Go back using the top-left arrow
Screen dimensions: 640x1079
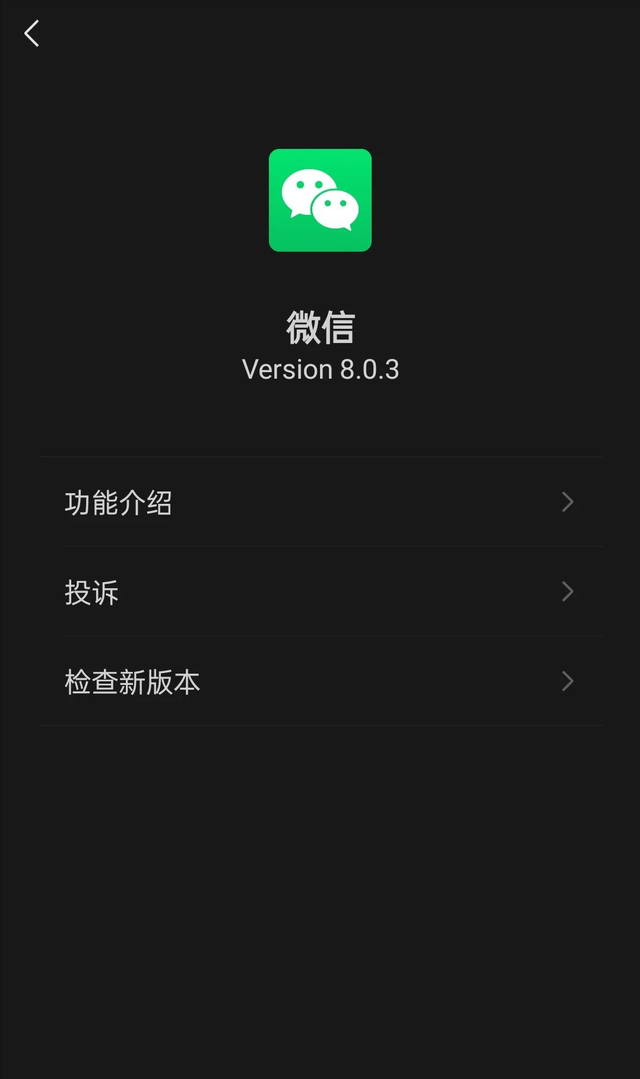coord(32,34)
